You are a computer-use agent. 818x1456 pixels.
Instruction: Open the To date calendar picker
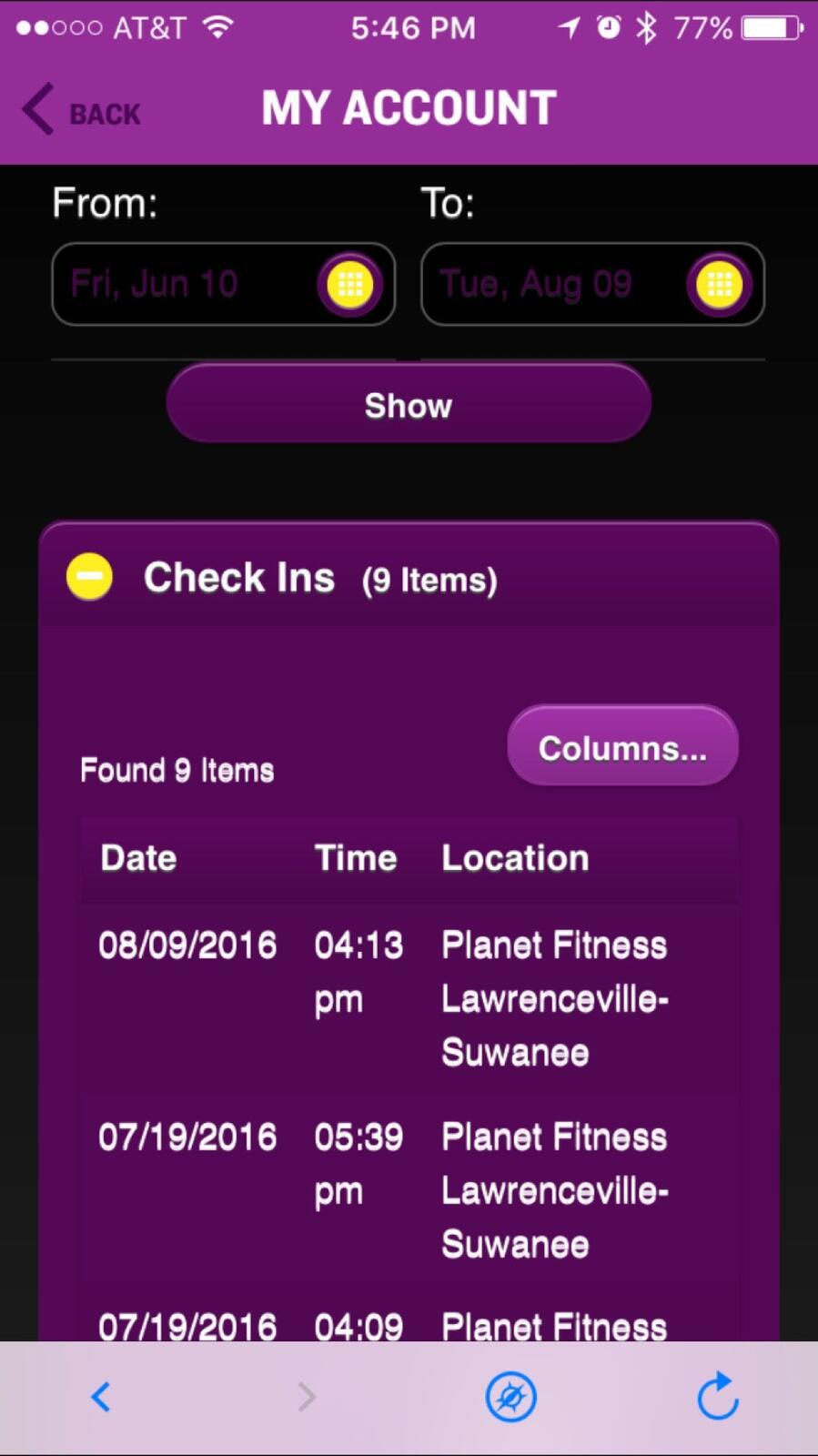pyautogui.click(x=719, y=284)
